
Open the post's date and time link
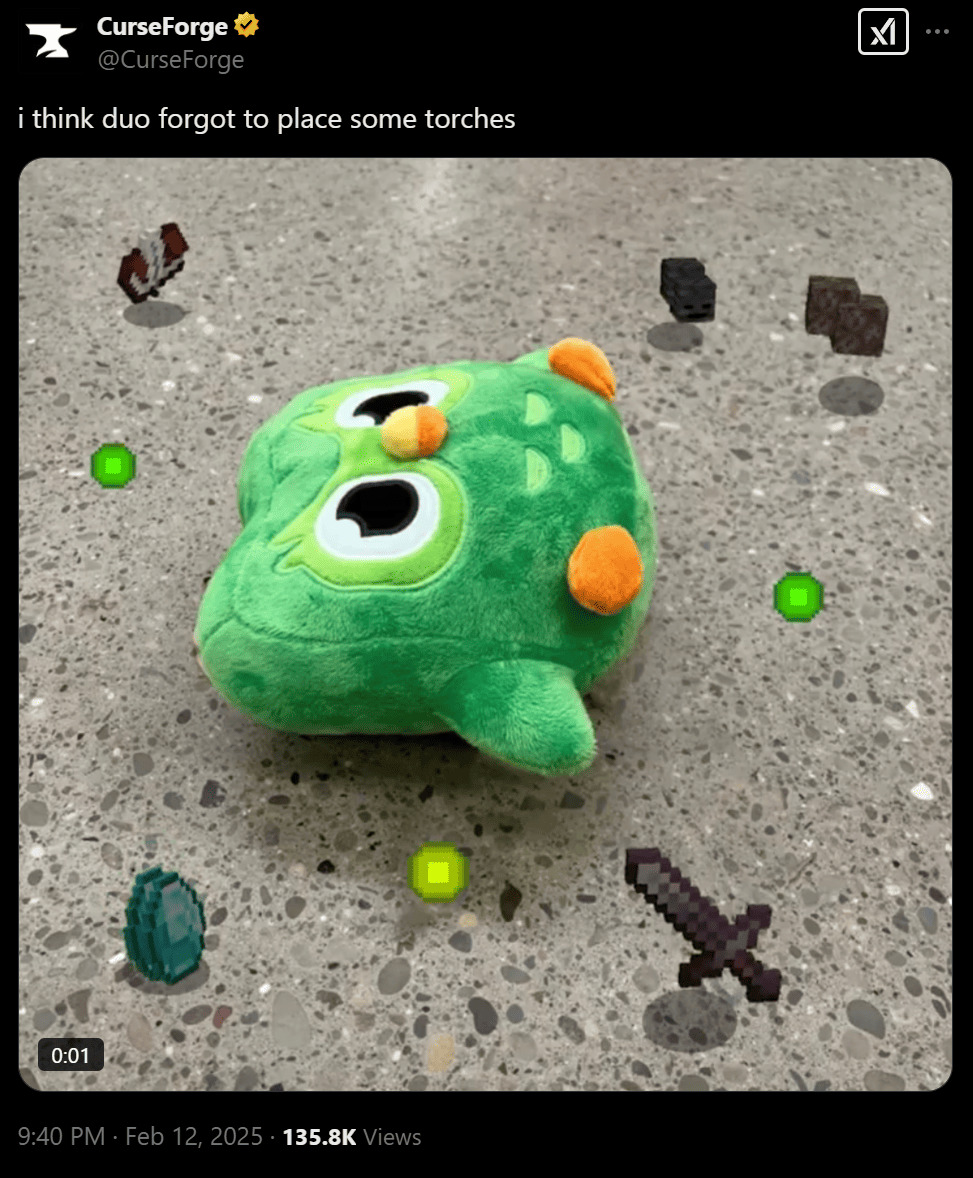click(141, 1137)
